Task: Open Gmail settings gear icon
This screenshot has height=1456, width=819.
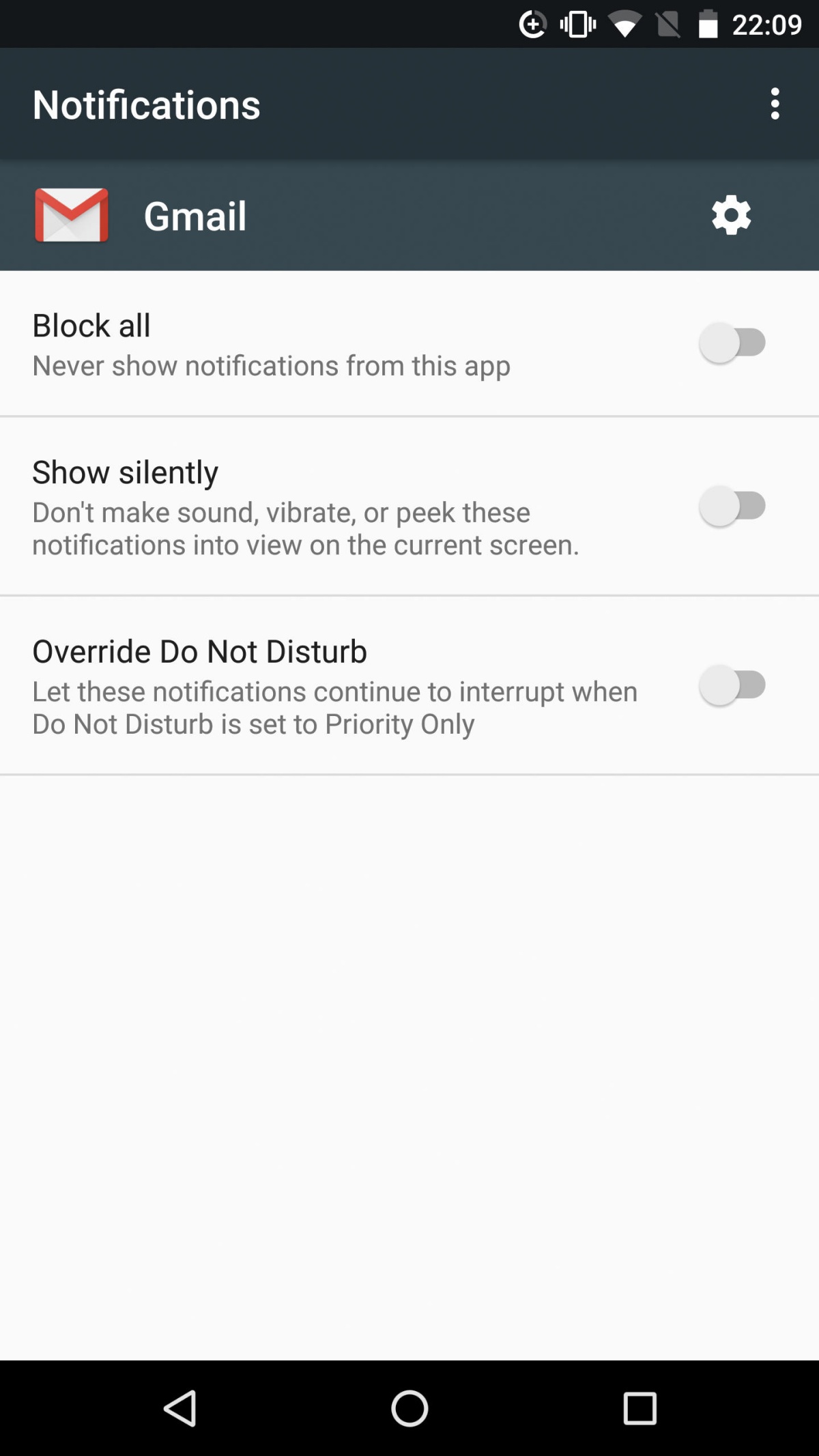Action: pos(731,215)
